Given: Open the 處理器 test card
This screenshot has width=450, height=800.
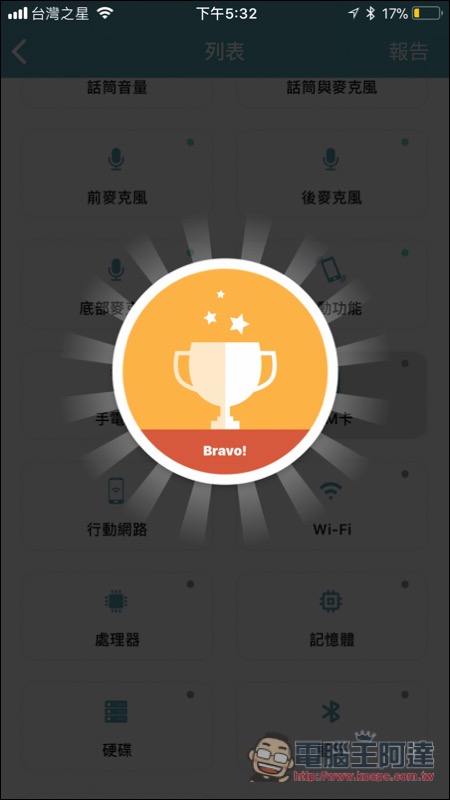Looking at the screenshot, I should click(x=117, y=616).
